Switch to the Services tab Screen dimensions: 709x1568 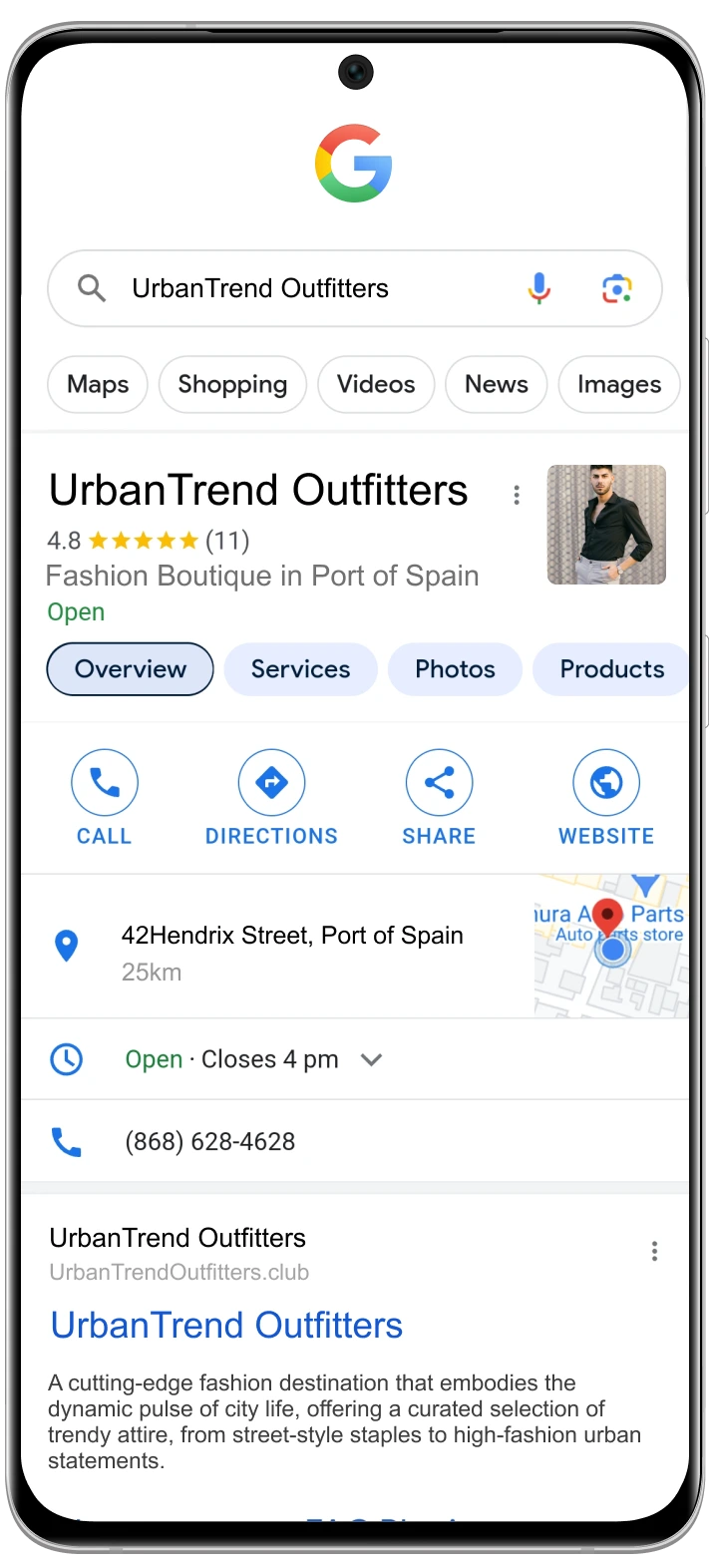[x=301, y=669]
